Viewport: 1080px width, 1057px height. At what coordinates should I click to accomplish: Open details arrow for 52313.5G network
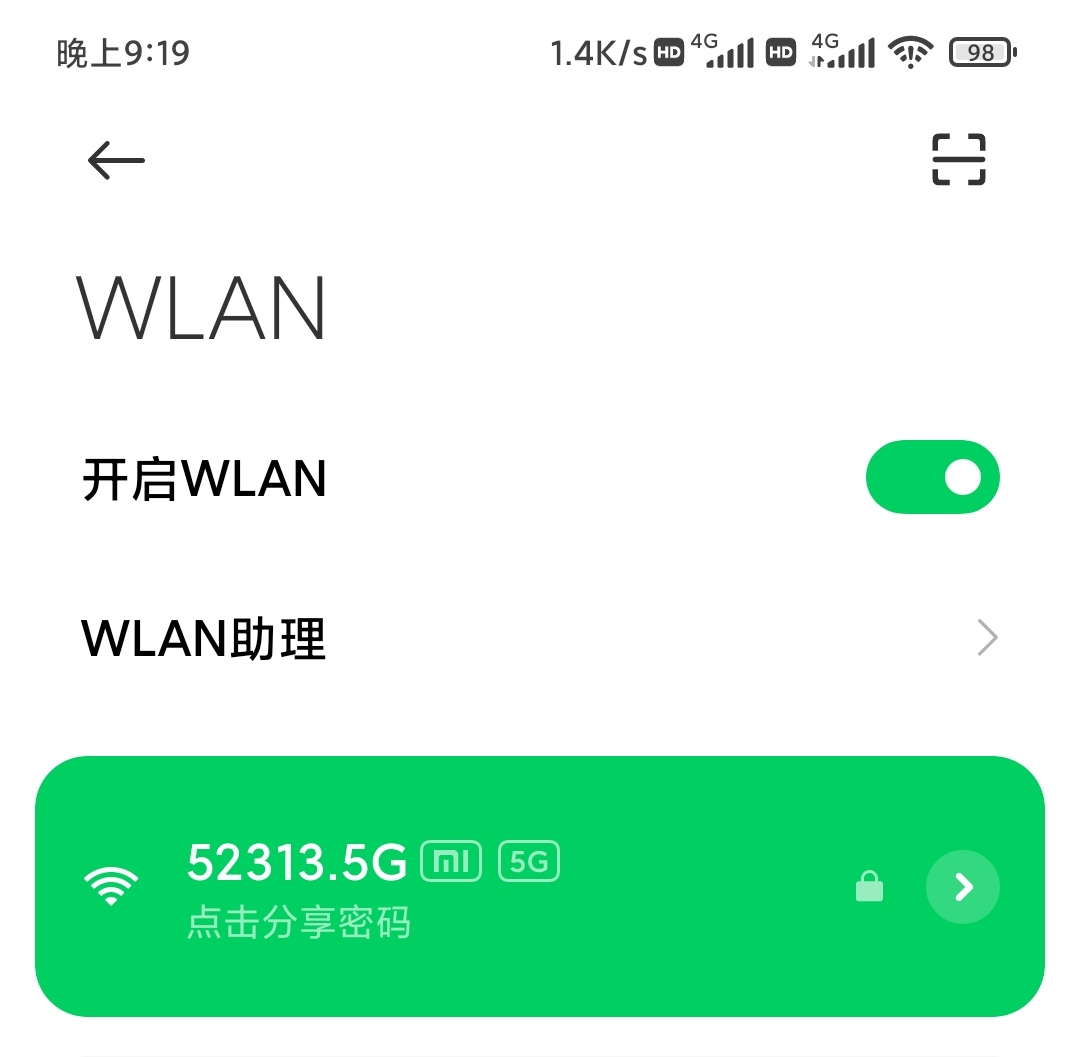(962, 886)
